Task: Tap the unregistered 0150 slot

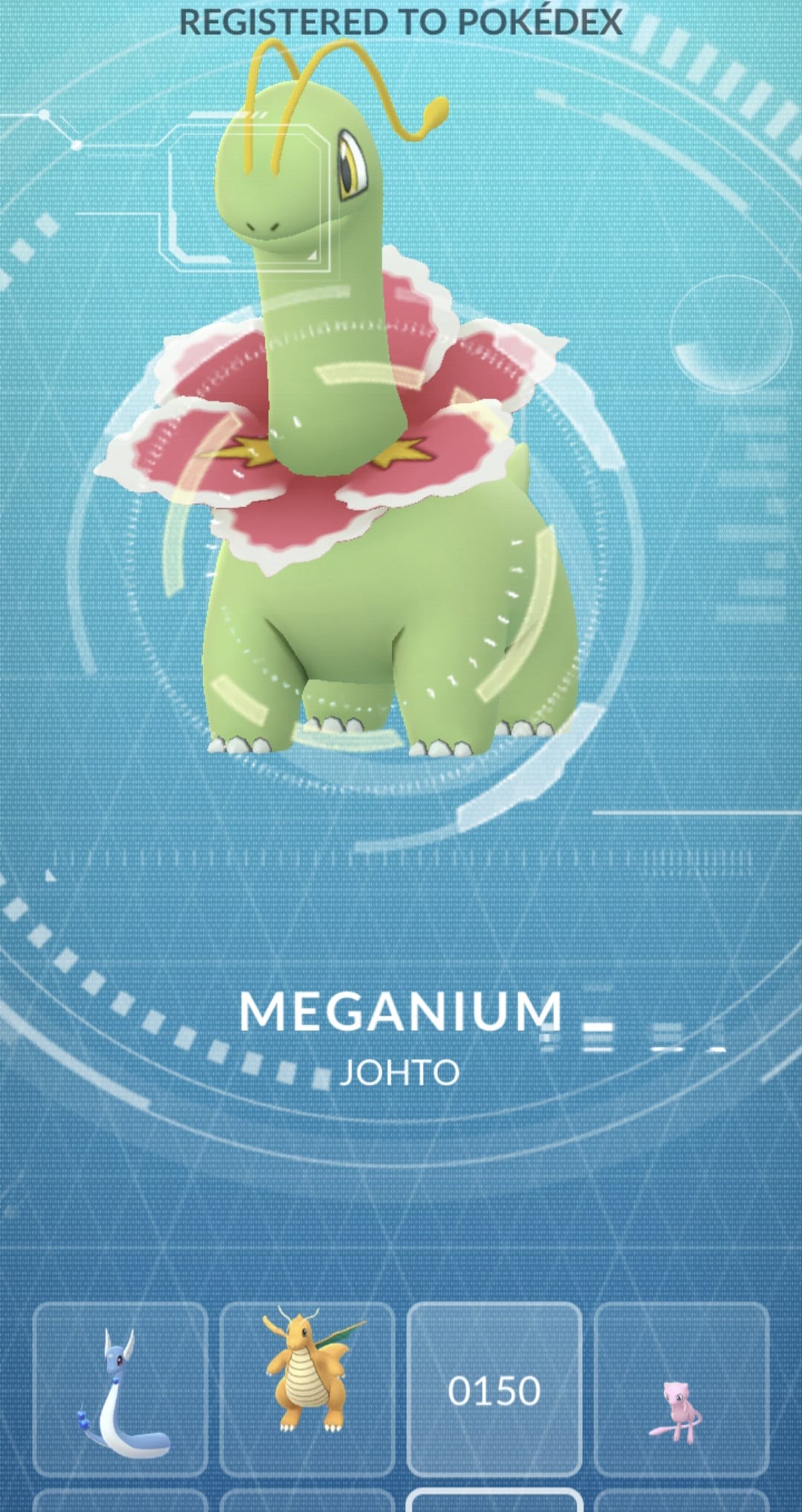Action: (494, 1389)
